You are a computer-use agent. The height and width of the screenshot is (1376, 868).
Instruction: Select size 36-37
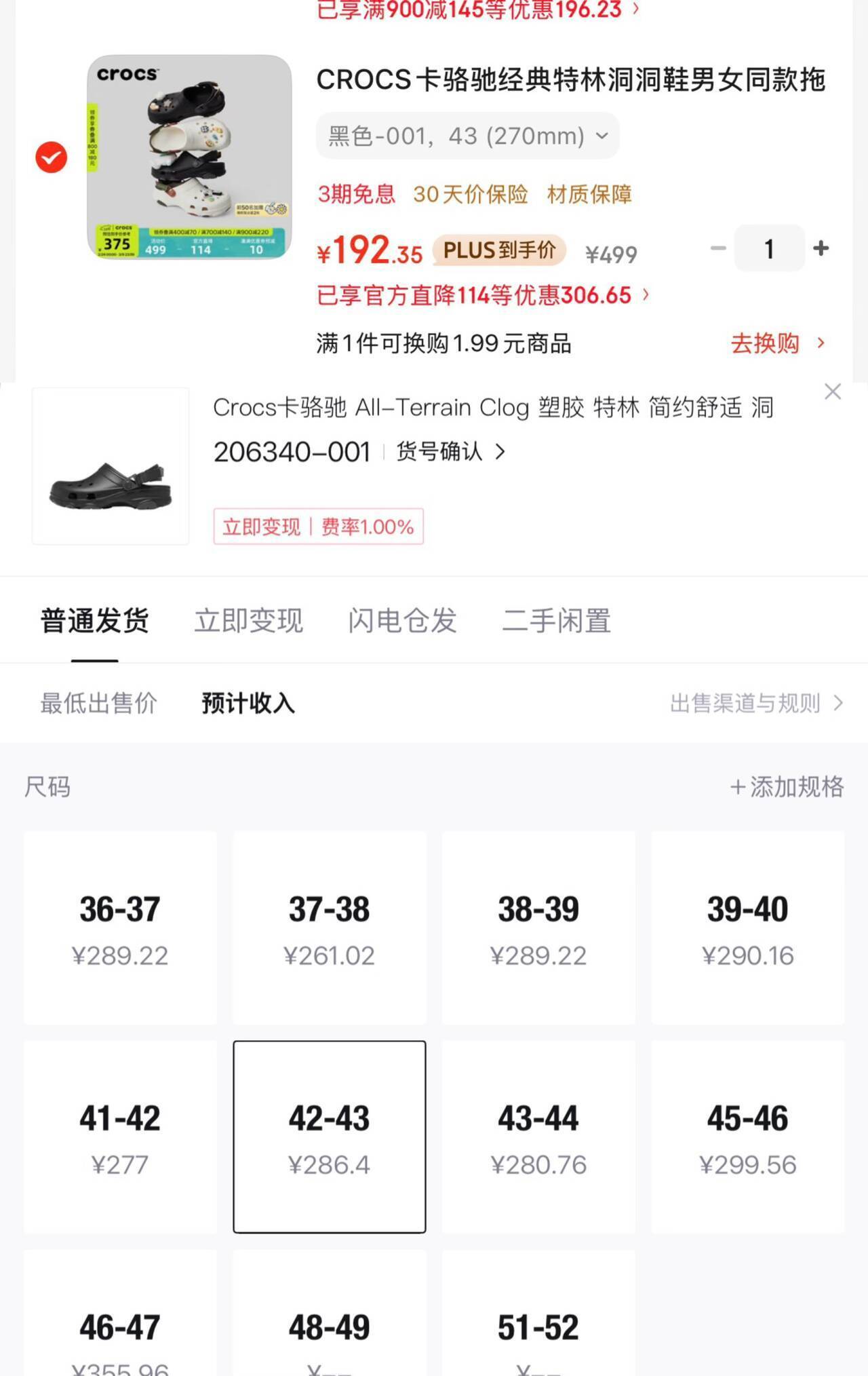pyautogui.click(x=120, y=928)
